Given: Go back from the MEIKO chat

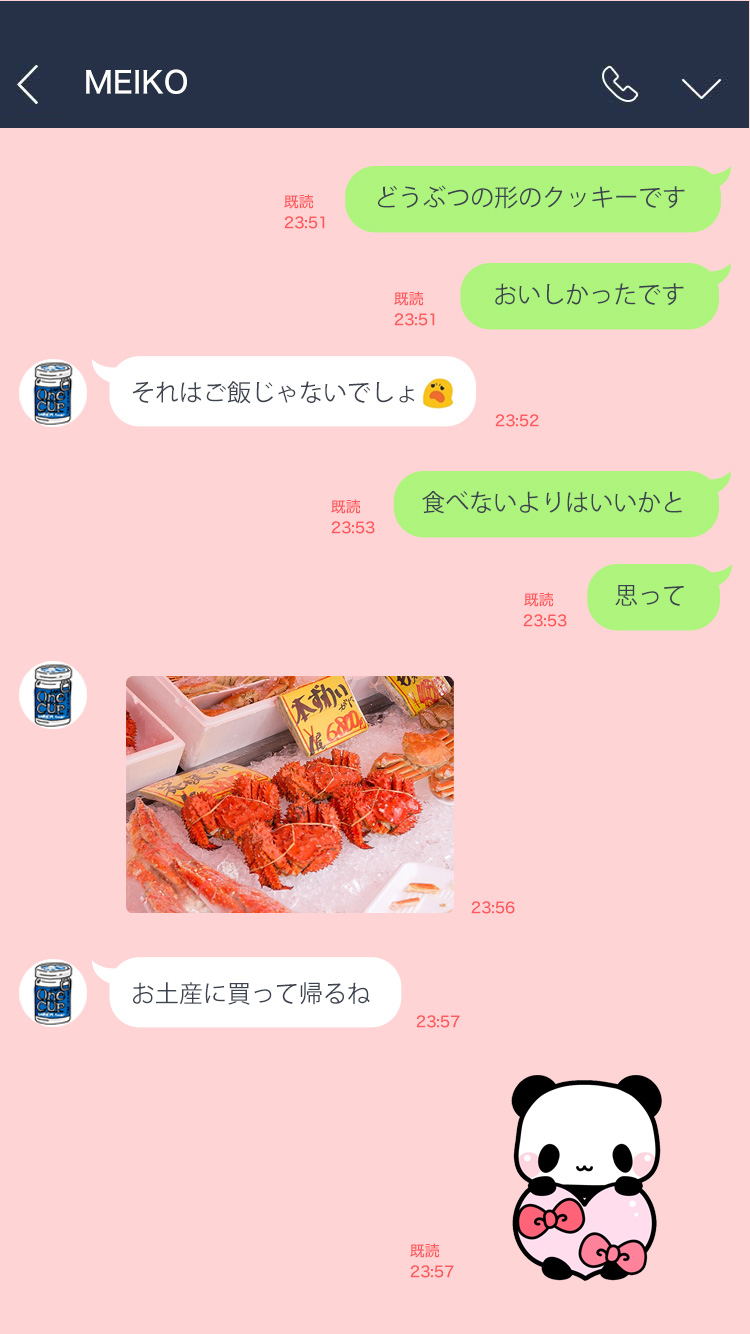Looking at the screenshot, I should pyautogui.click(x=28, y=84).
